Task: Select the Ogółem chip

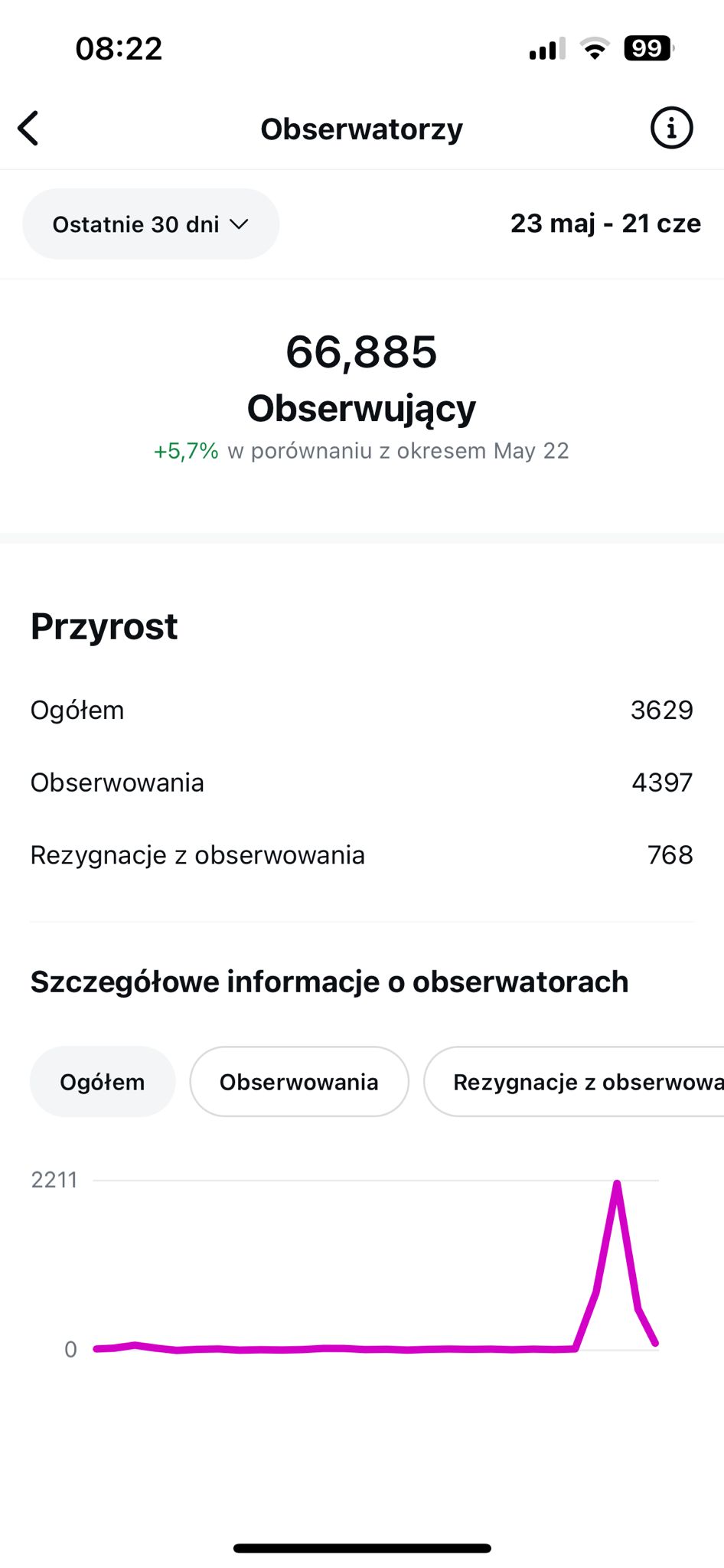Action: [103, 1082]
